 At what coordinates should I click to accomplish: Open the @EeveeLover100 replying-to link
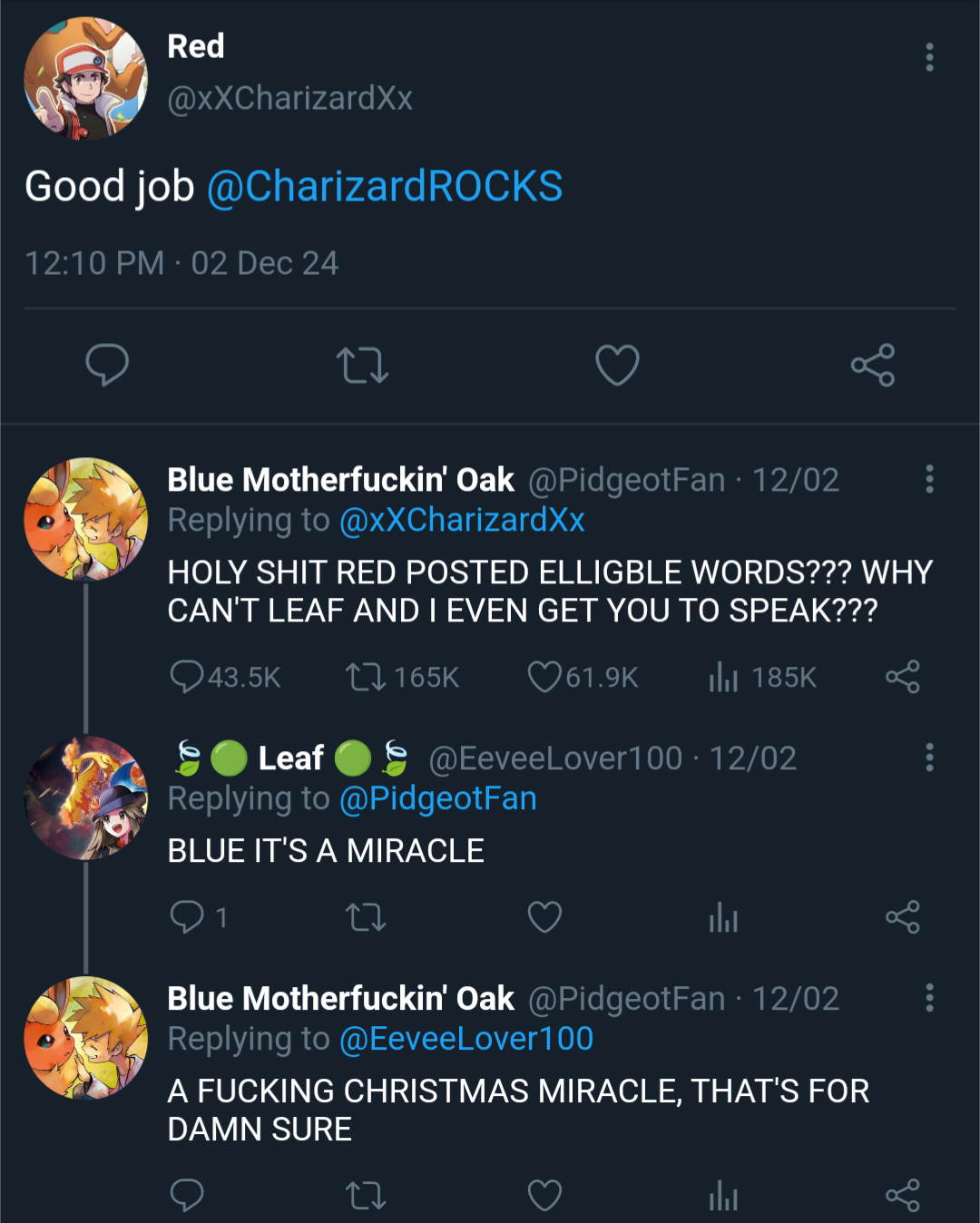pyautogui.click(x=465, y=1039)
